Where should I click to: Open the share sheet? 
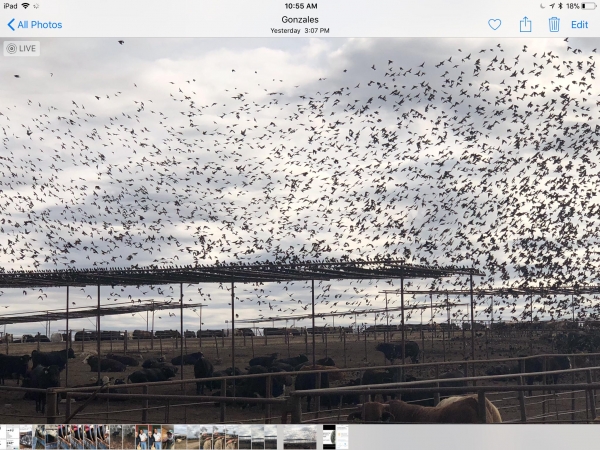(525, 24)
